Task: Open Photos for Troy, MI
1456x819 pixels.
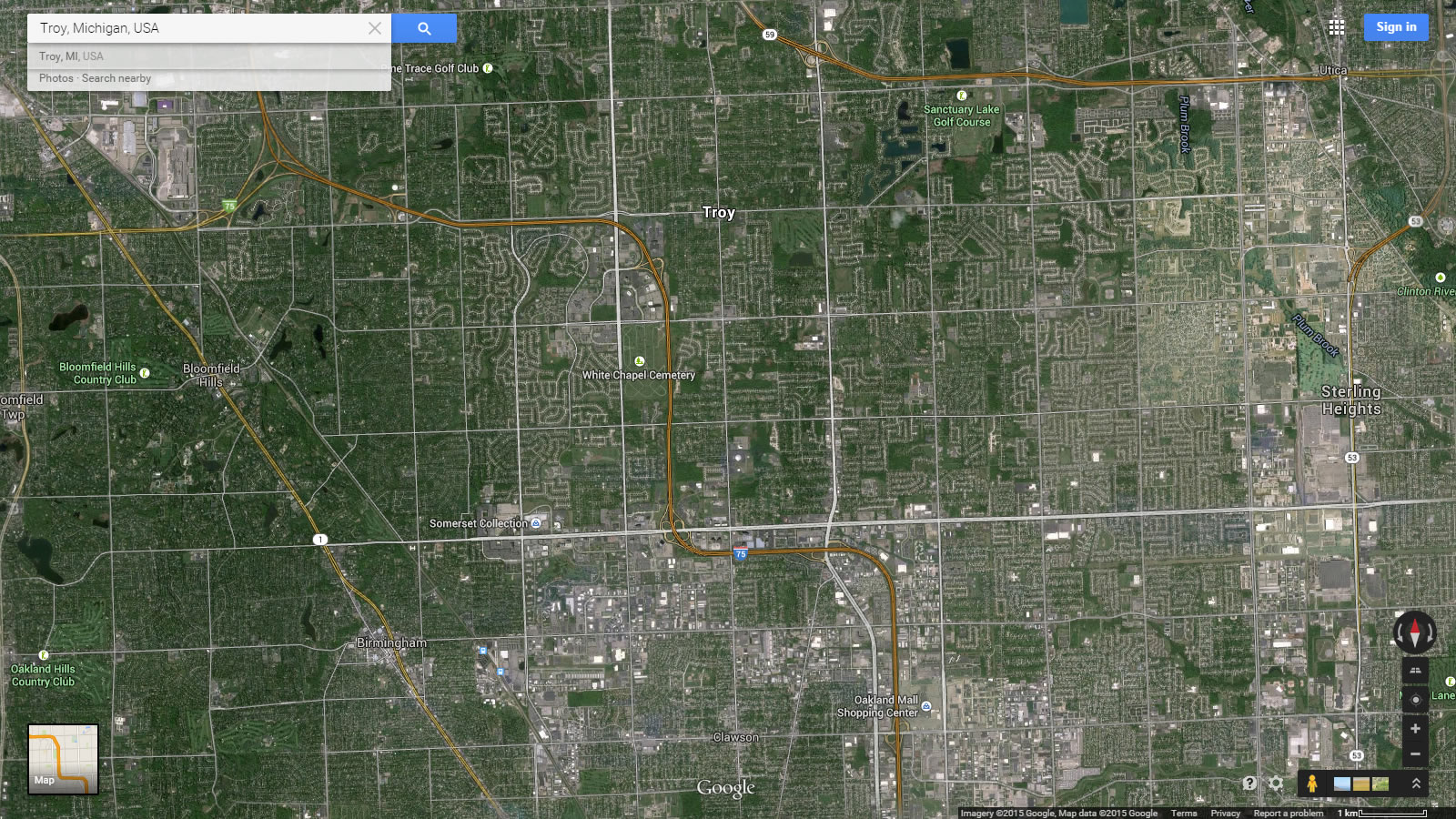Action: coord(56,78)
